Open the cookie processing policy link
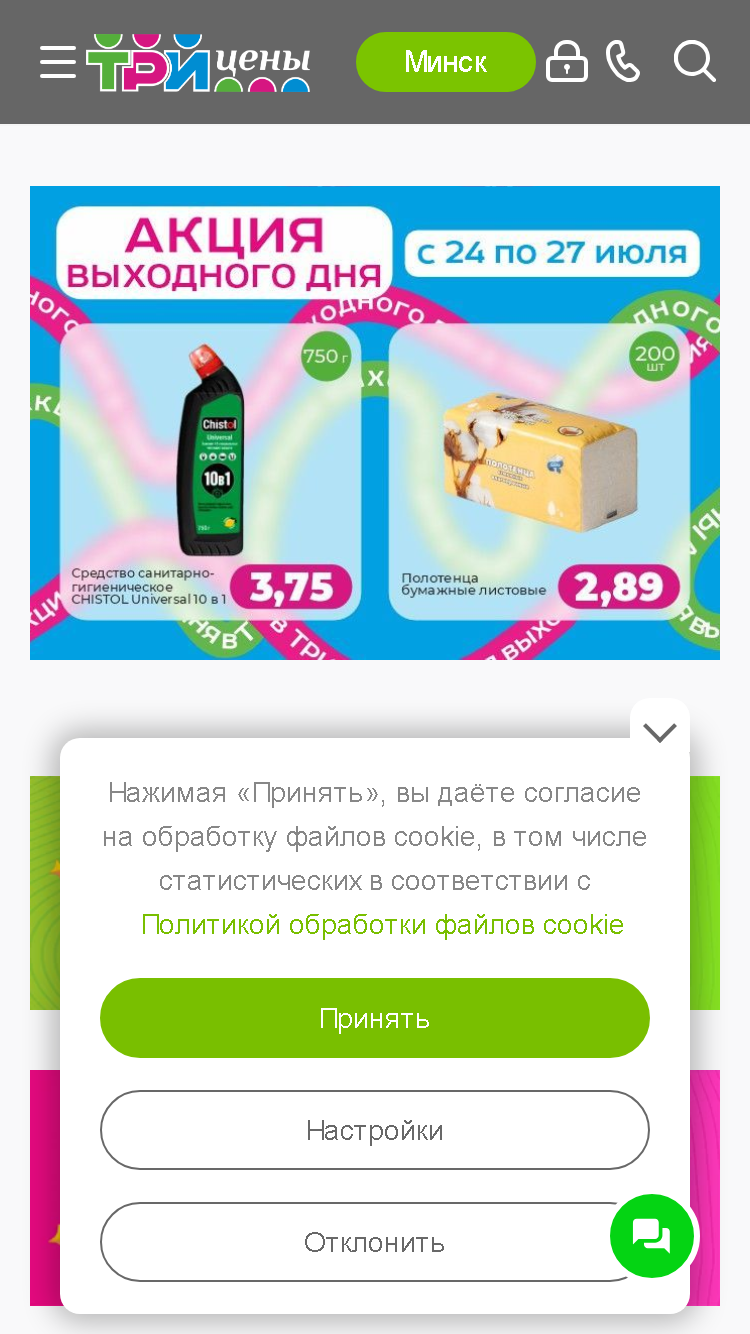The width and height of the screenshot is (750, 1334). coord(382,924)
